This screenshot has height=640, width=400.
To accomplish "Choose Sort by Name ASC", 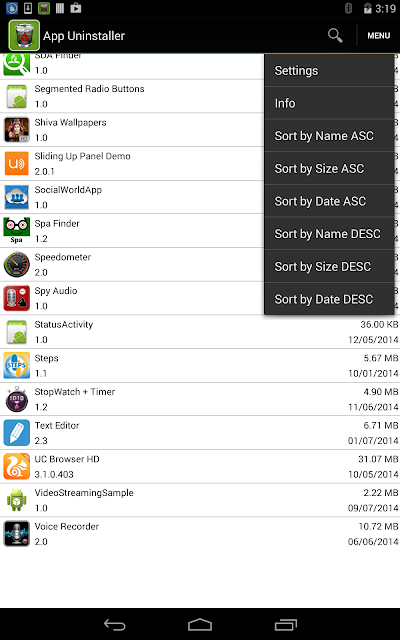I will coord(329,136).
